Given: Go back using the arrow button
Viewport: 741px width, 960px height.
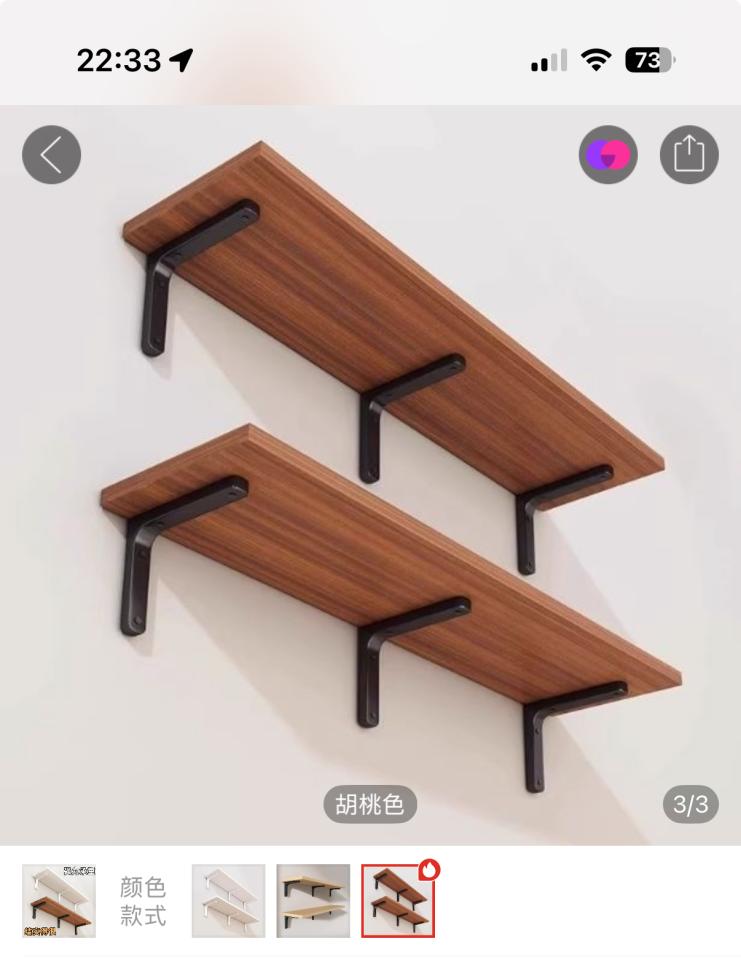Looking at the screenshot, I should pos(51,155).
